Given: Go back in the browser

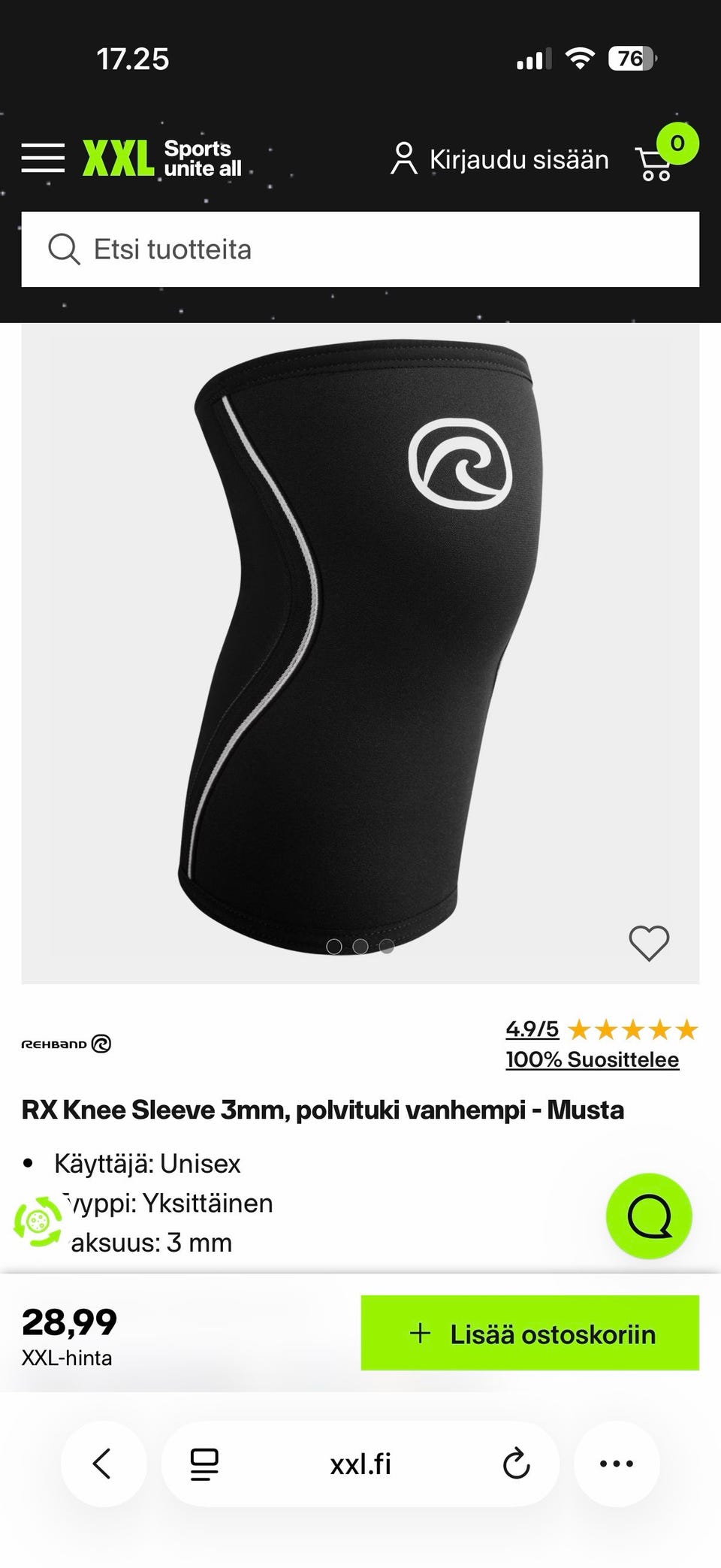Looking at the screenshot, I should pyautogui.click(x=103, y=1464).
